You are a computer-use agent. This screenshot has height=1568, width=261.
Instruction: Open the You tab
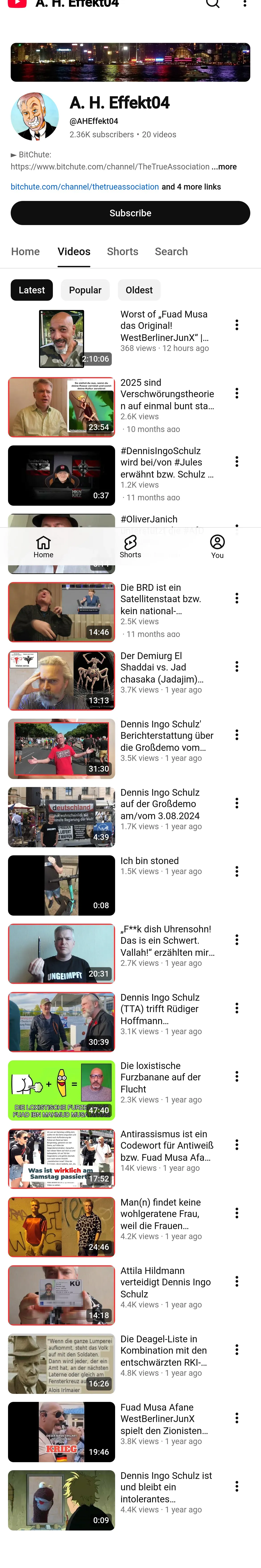coord(217,546)
